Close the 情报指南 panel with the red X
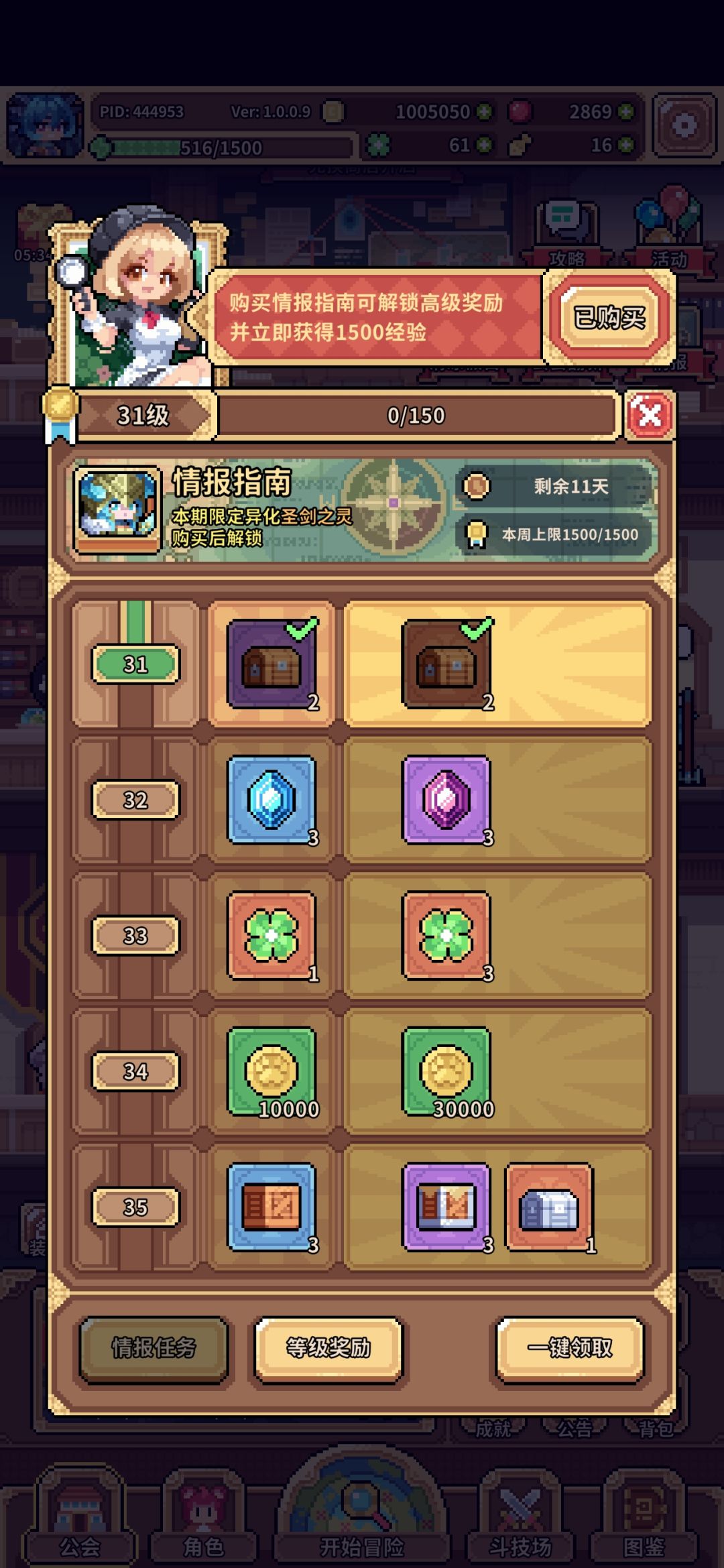This screenshot has height=1568, width=724. pos(649,416)
